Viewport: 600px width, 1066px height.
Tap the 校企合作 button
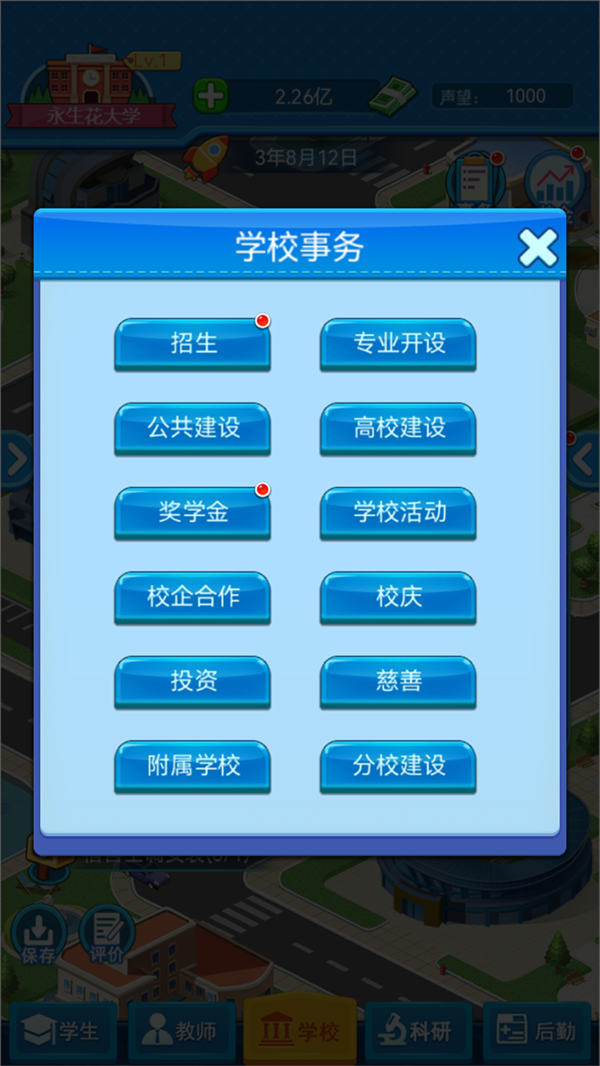tap(193, 597)
